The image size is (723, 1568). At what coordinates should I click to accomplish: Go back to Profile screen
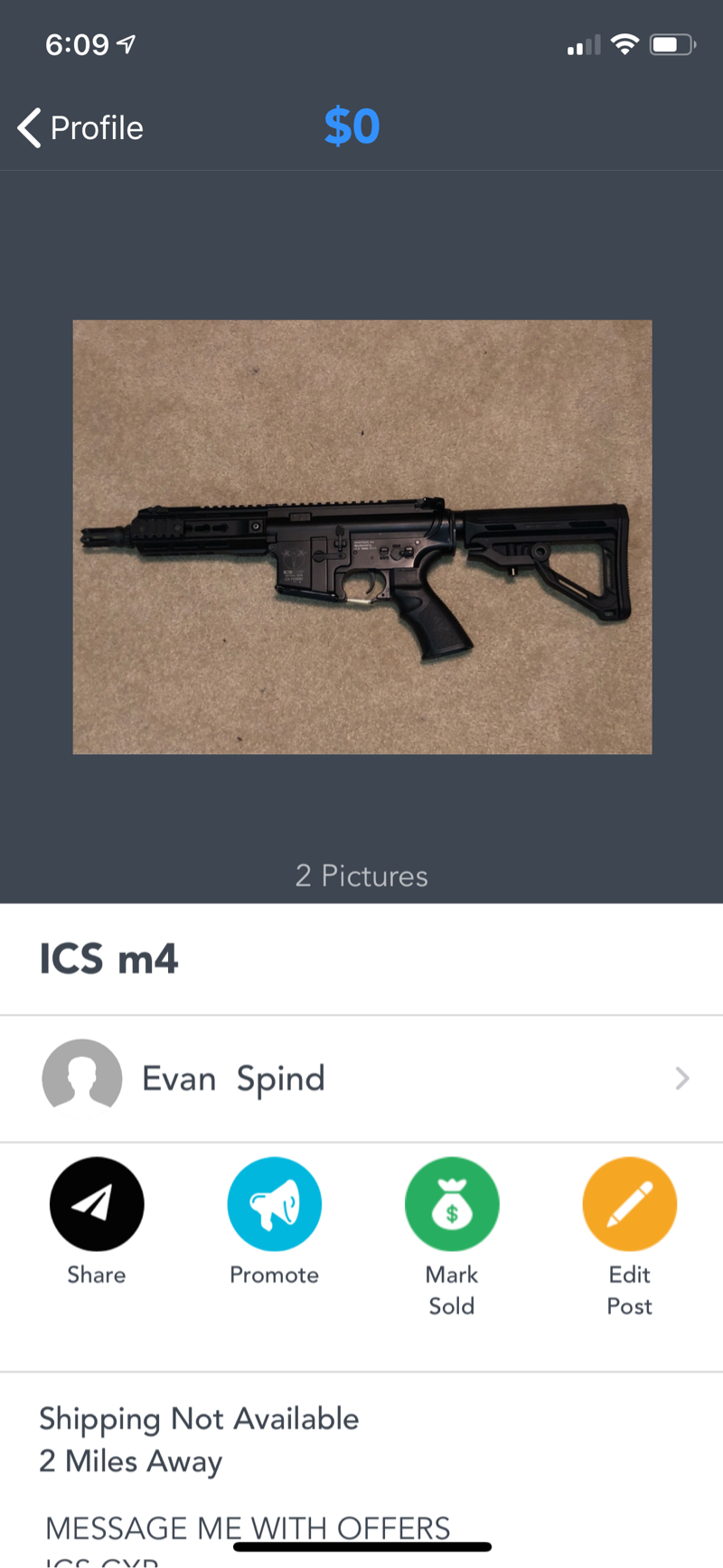(78, 127)
